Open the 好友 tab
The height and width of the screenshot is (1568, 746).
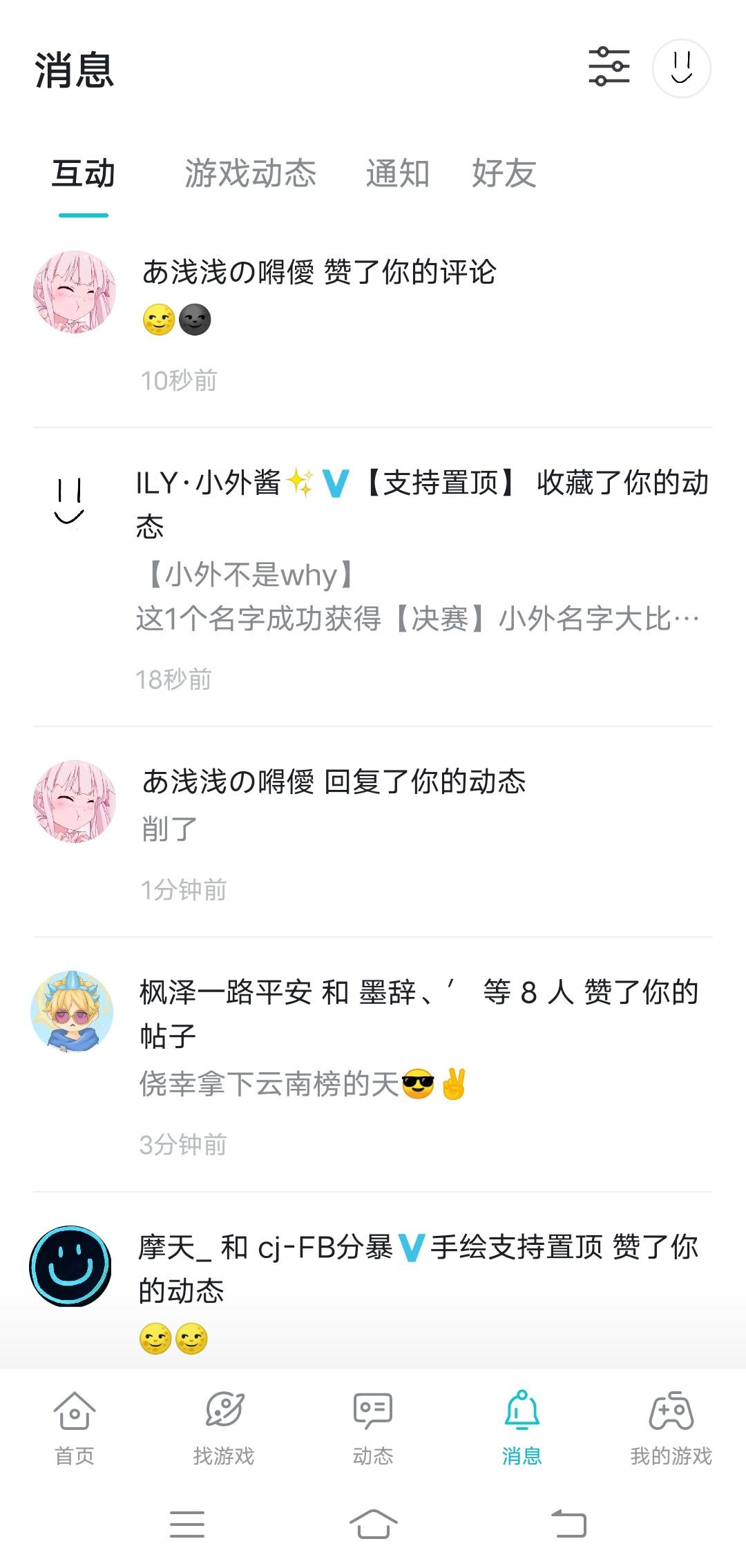[506, 174]
